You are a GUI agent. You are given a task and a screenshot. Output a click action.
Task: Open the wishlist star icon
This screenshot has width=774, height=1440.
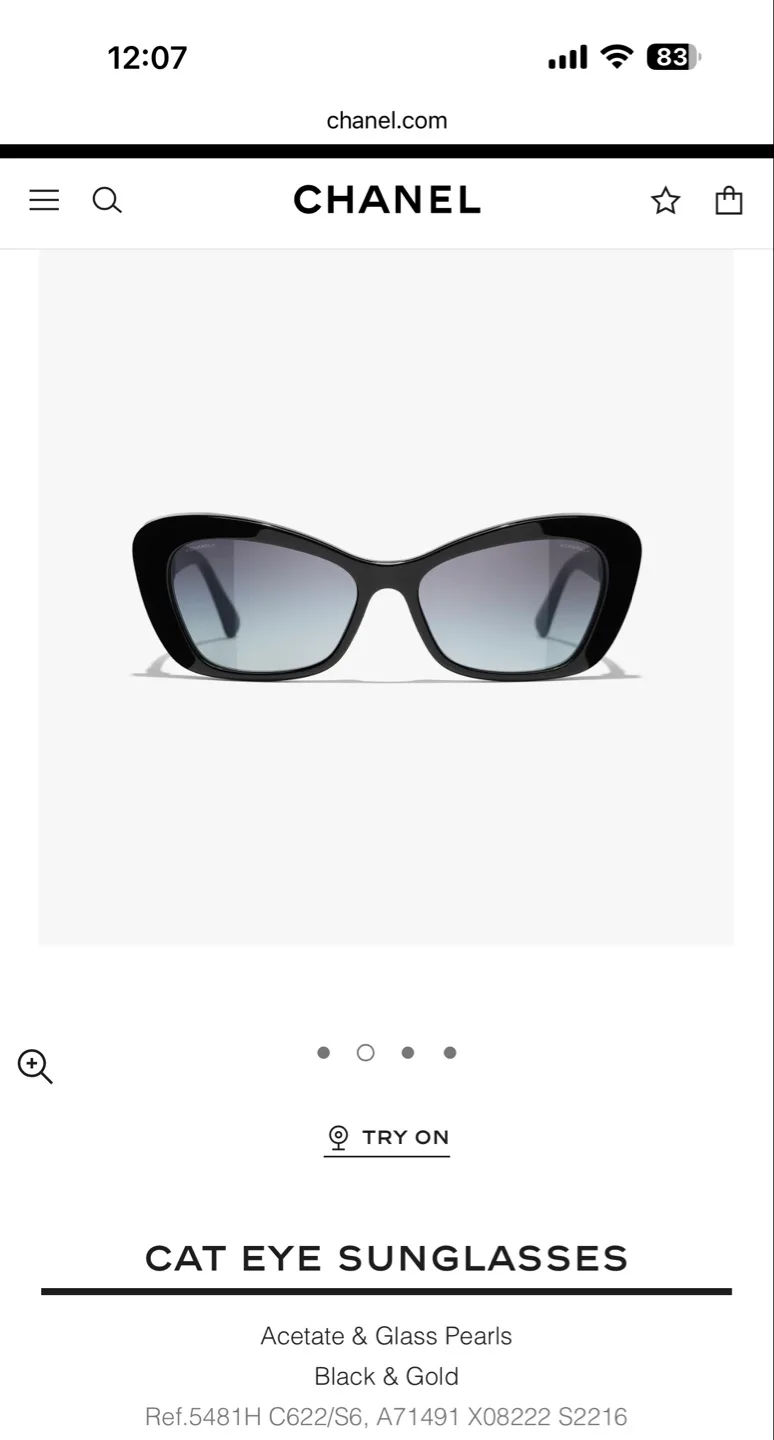pyautogui.click(x=665, y=201)
